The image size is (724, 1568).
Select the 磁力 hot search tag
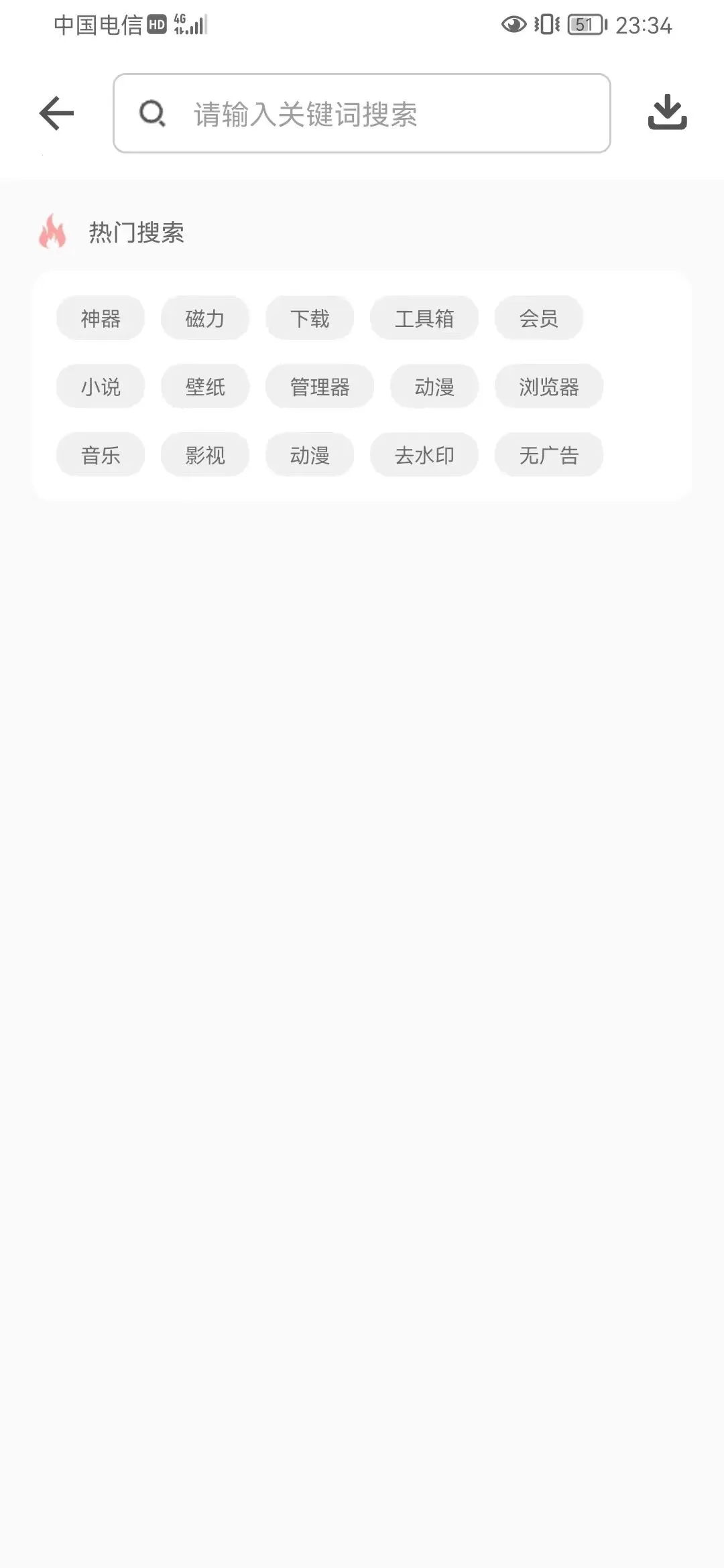pos(204,318)
